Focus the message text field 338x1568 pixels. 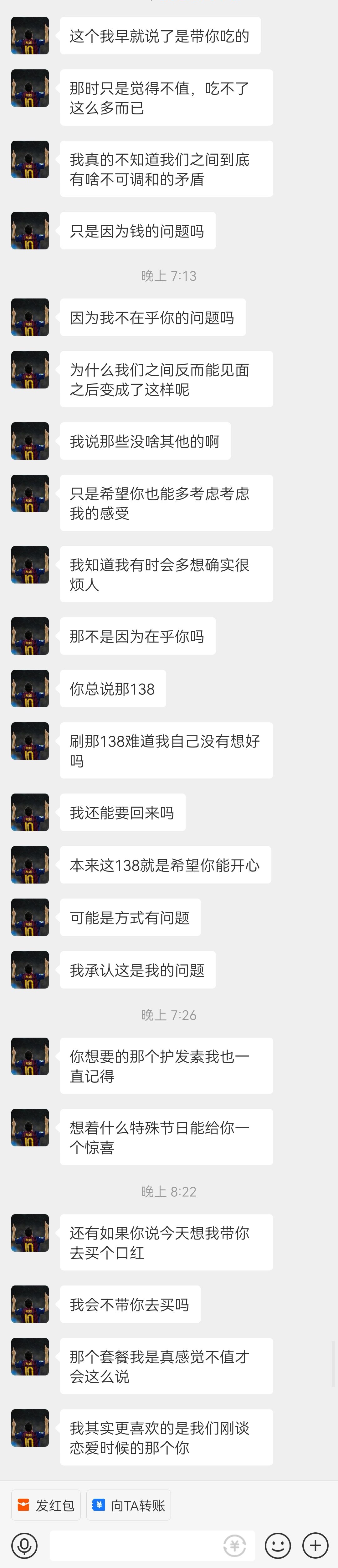pos(134,1545)
